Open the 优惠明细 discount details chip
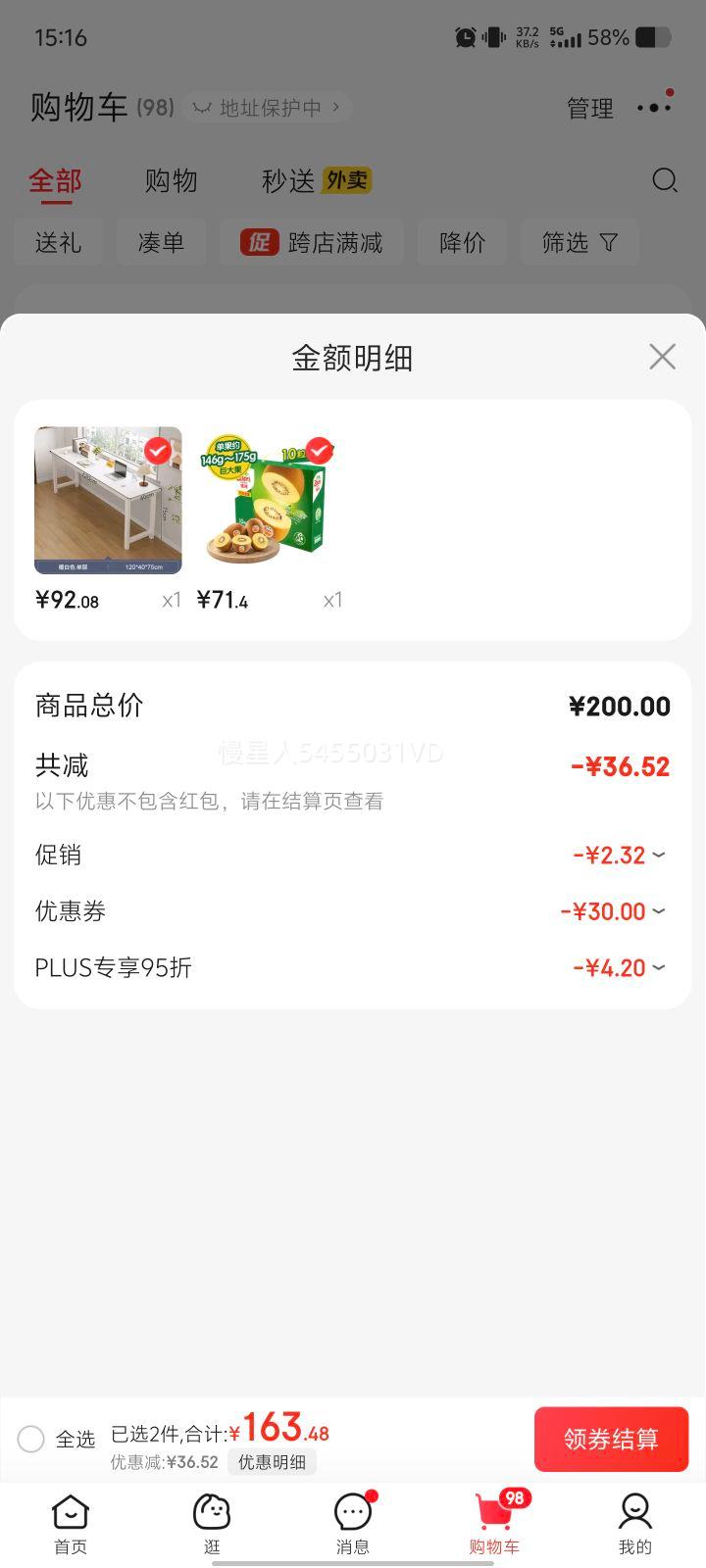Viewport: 706px width, 1568px height. (272, 1462)
